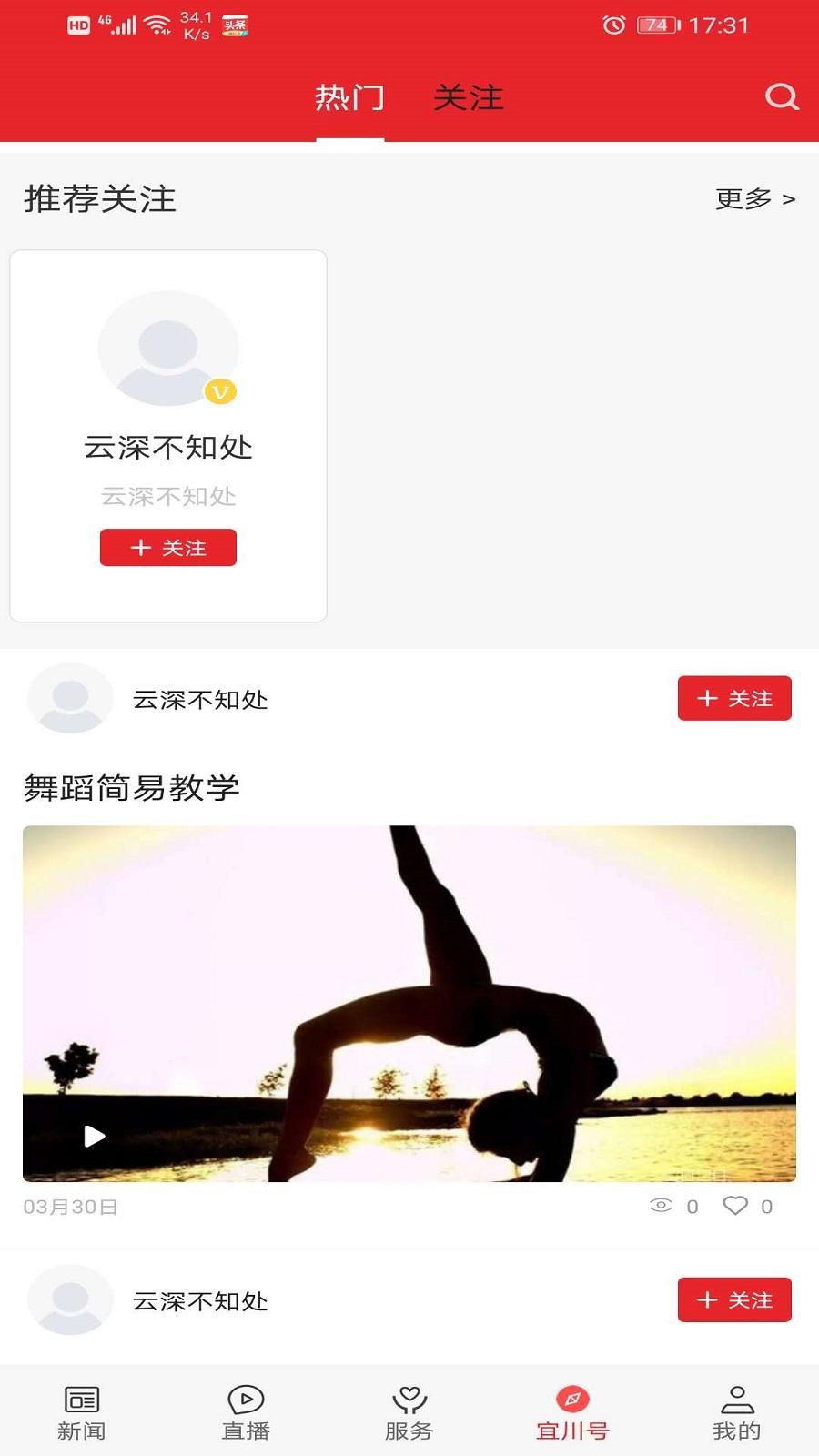Play the dance tutorial video

(93, 1135)
